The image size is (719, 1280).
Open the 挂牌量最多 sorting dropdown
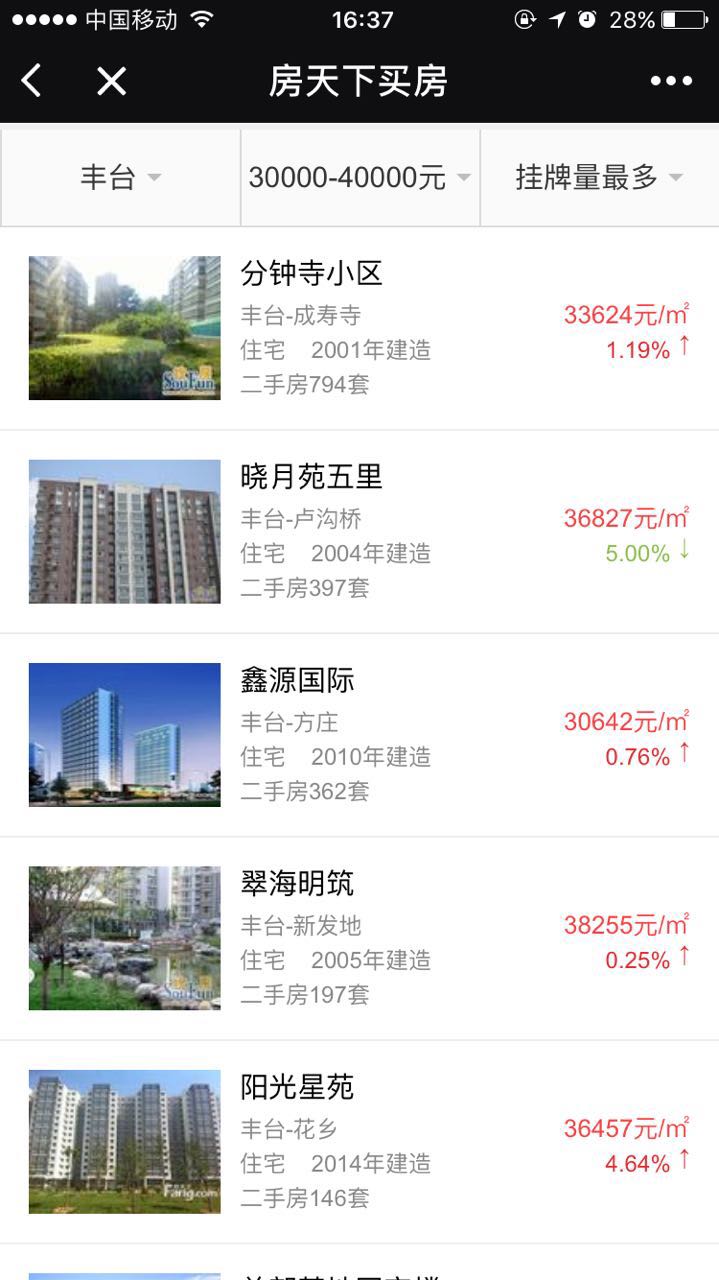click(598, 177)
